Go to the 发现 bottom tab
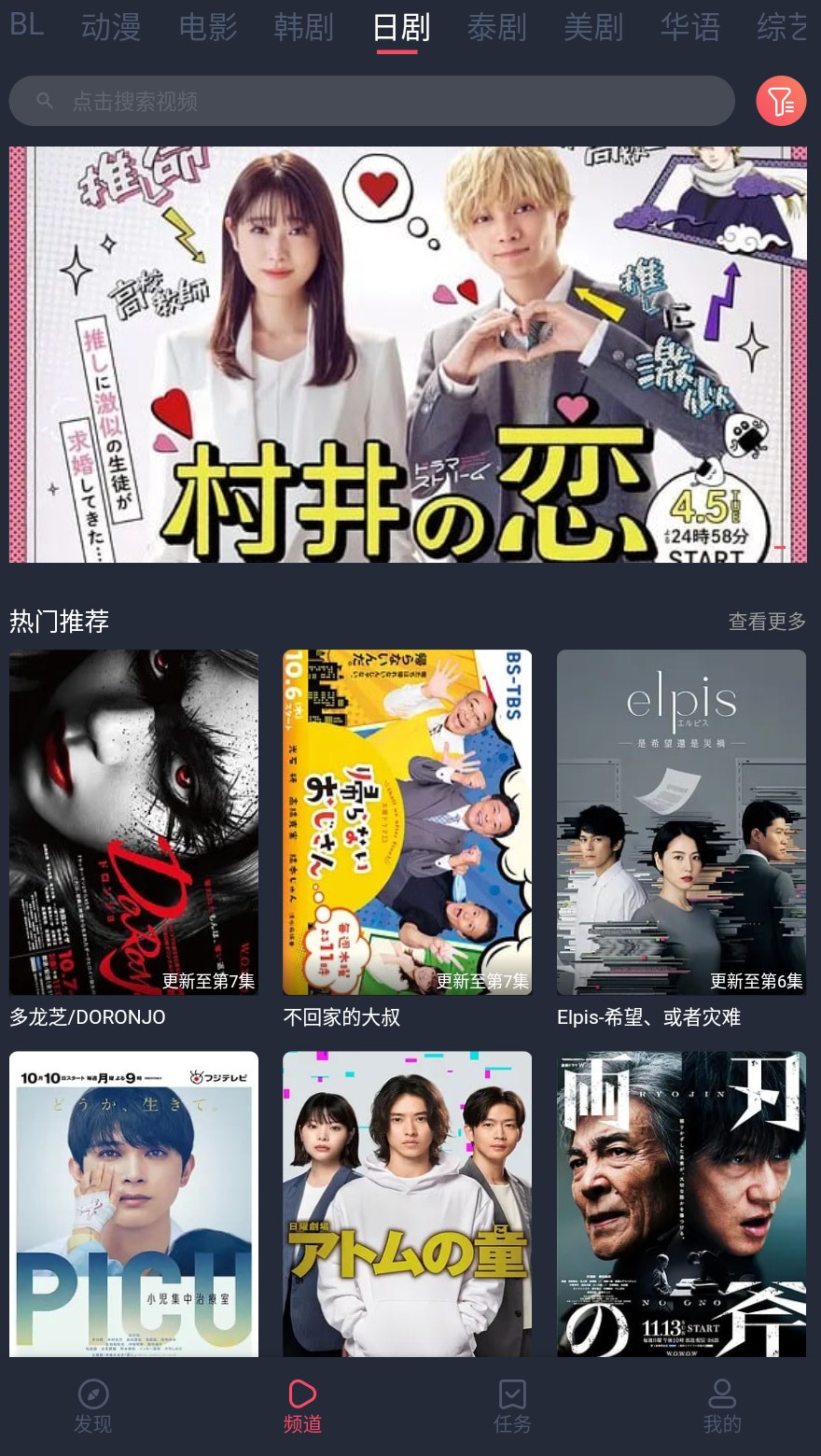This screenshot has width=821, height=1456. (93, 1406)
